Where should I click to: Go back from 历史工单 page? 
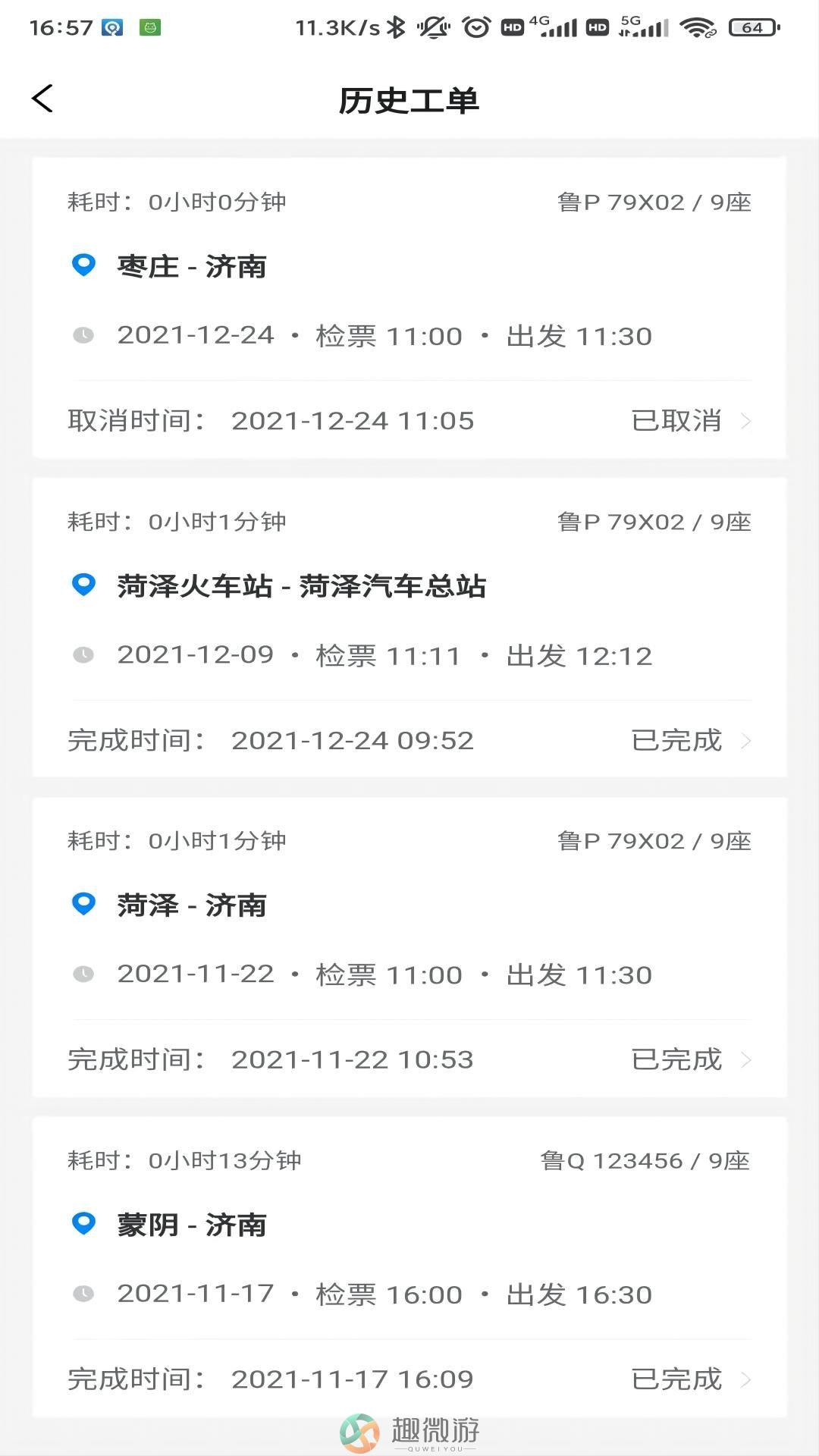pyautogui.click(x=42, y=99)
